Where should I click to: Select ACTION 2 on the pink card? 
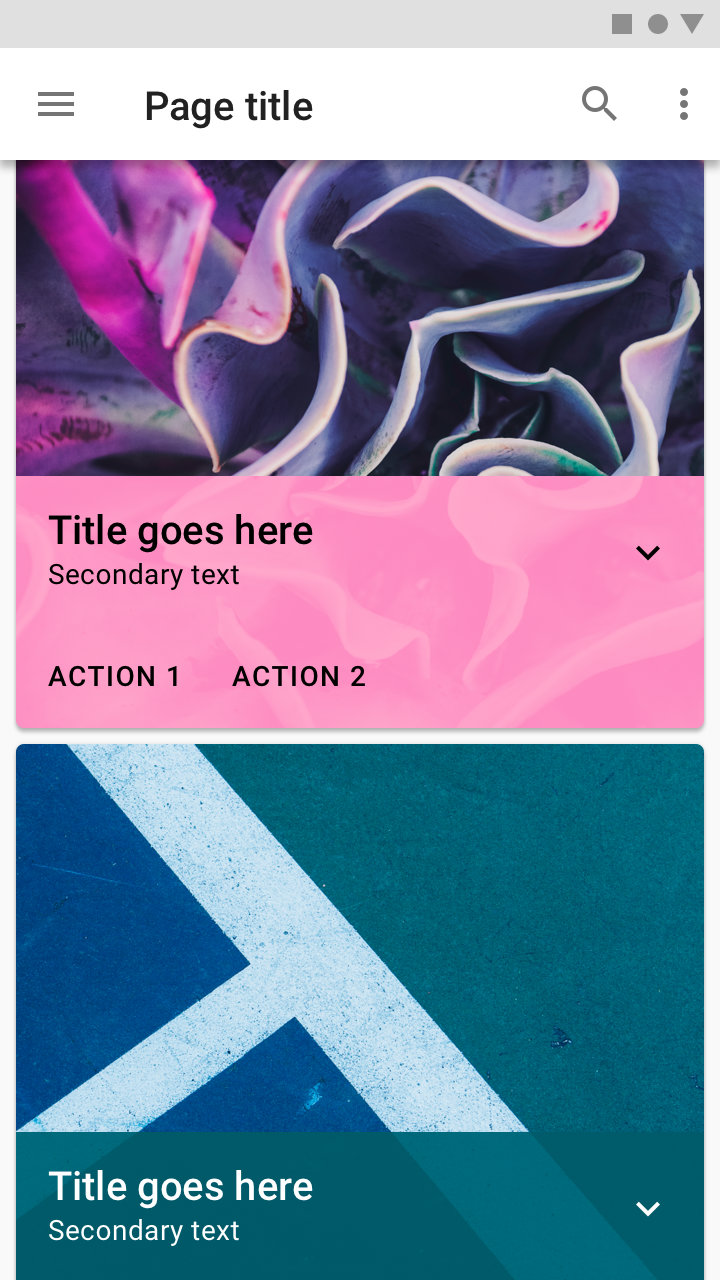(x=299, y=676)
